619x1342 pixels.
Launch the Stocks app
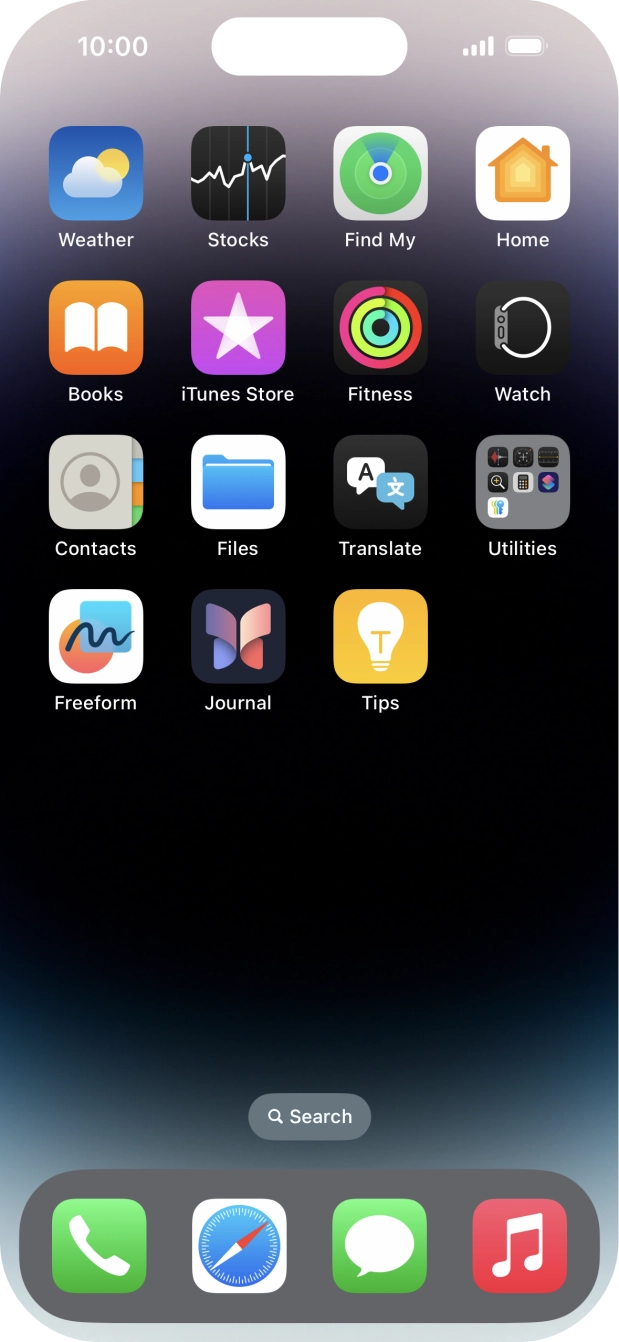[238, 173]
